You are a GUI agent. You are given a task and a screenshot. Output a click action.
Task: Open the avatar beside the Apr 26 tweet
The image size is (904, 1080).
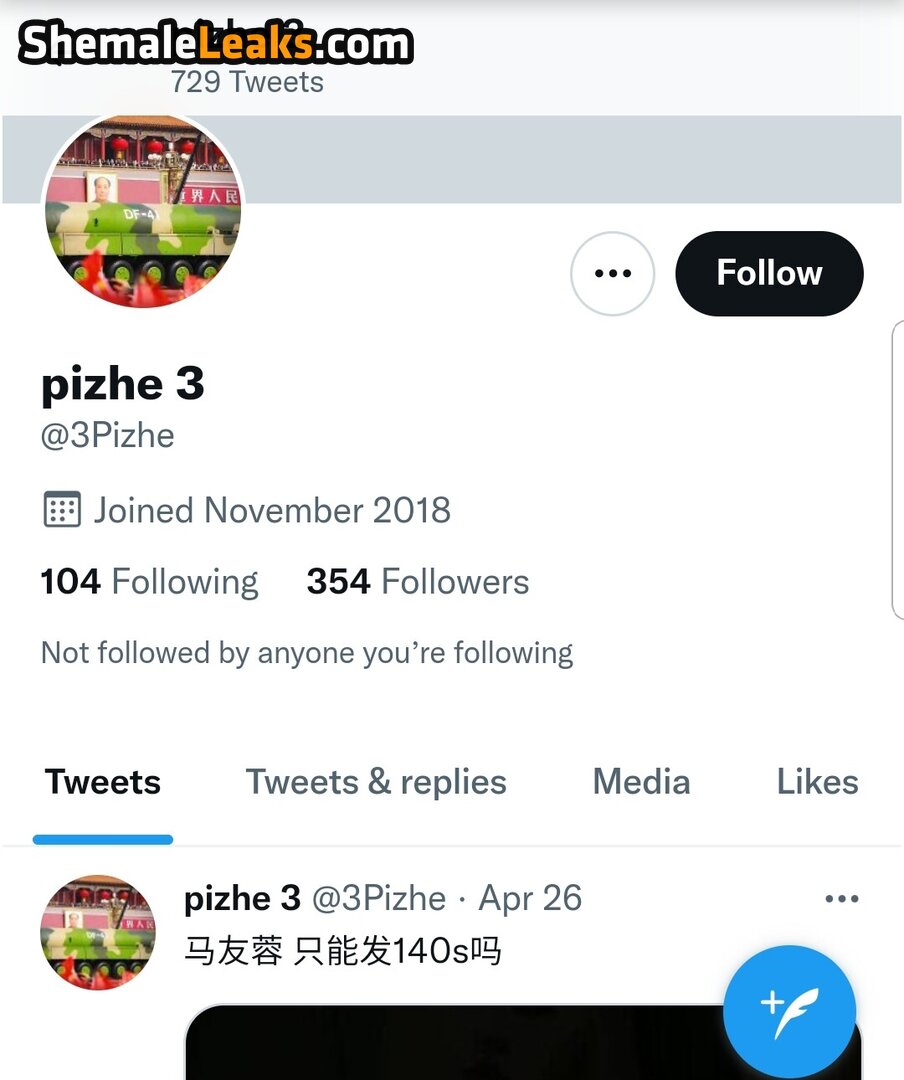[98, 933]
